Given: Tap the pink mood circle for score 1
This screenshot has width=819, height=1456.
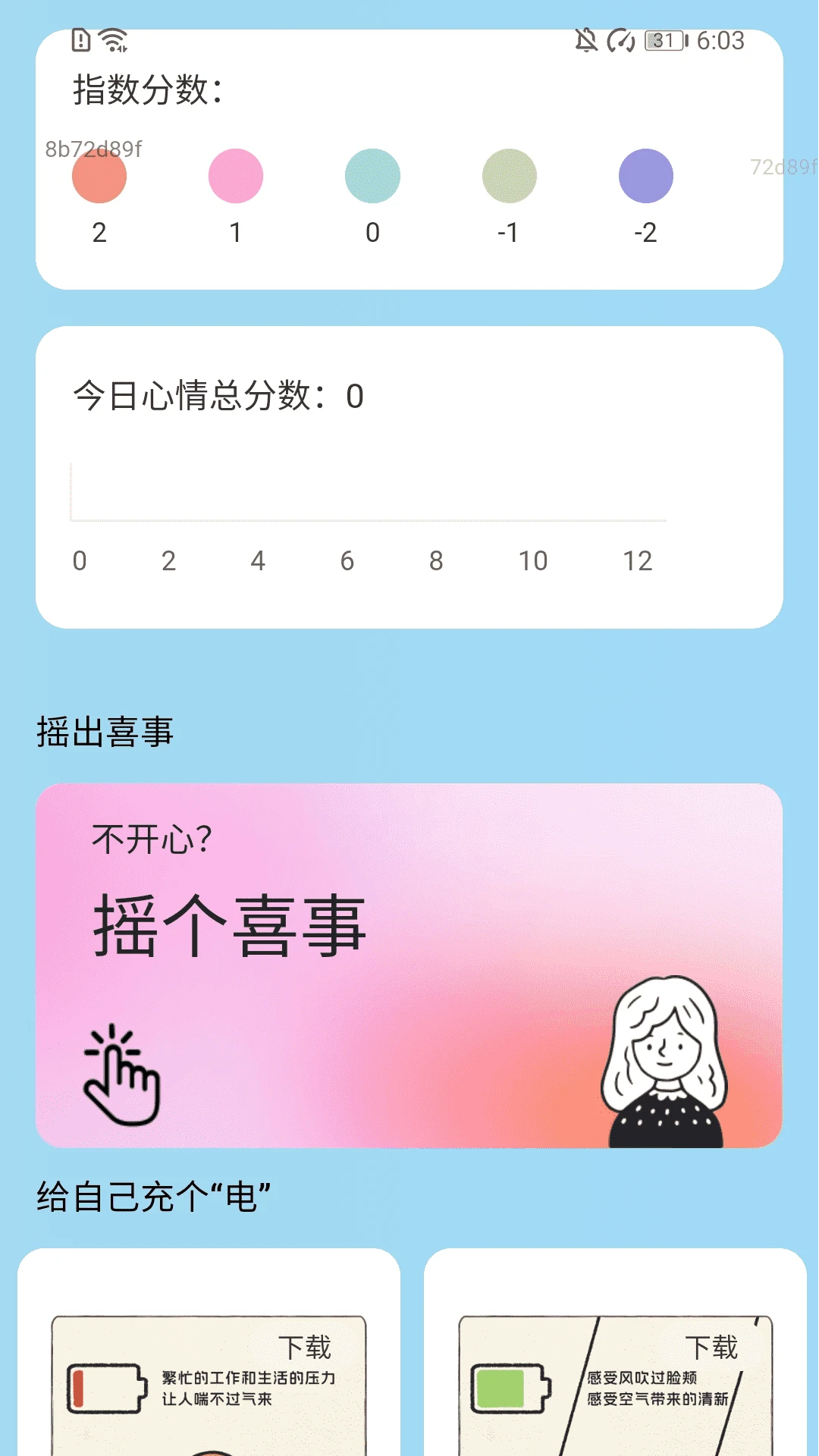Looking at the screenshot, I should (235, 176).
